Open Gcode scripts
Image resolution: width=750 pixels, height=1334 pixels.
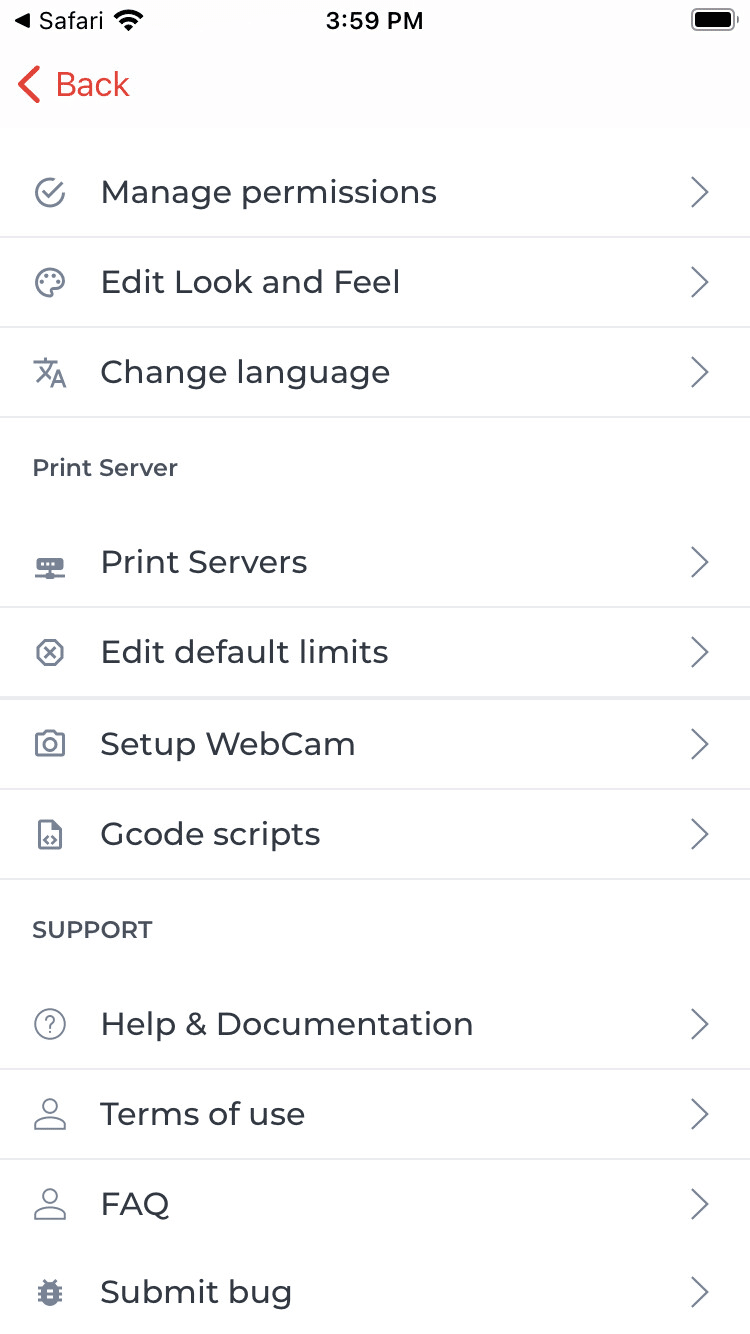point(375,835)
